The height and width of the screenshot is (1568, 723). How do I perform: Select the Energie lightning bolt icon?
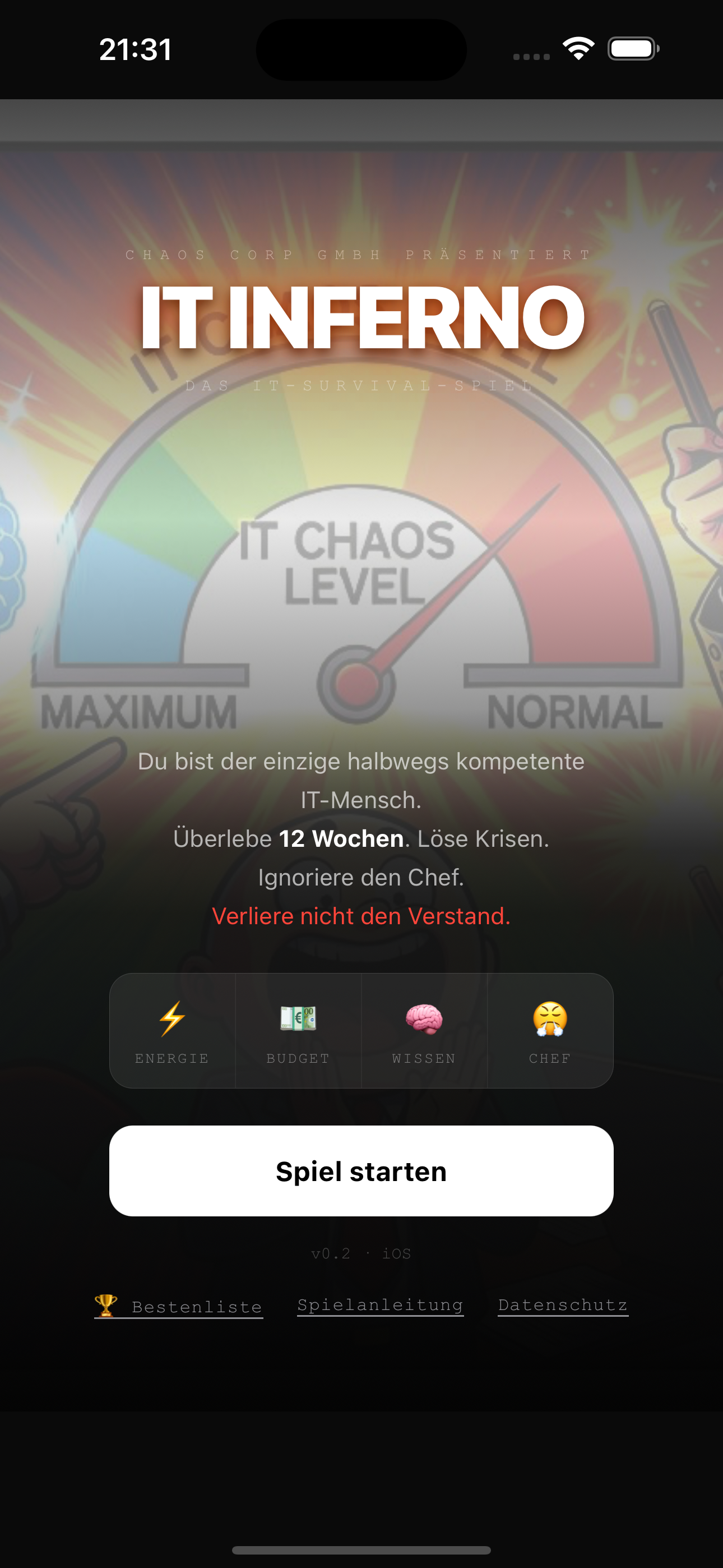(x=172, y=1019)
